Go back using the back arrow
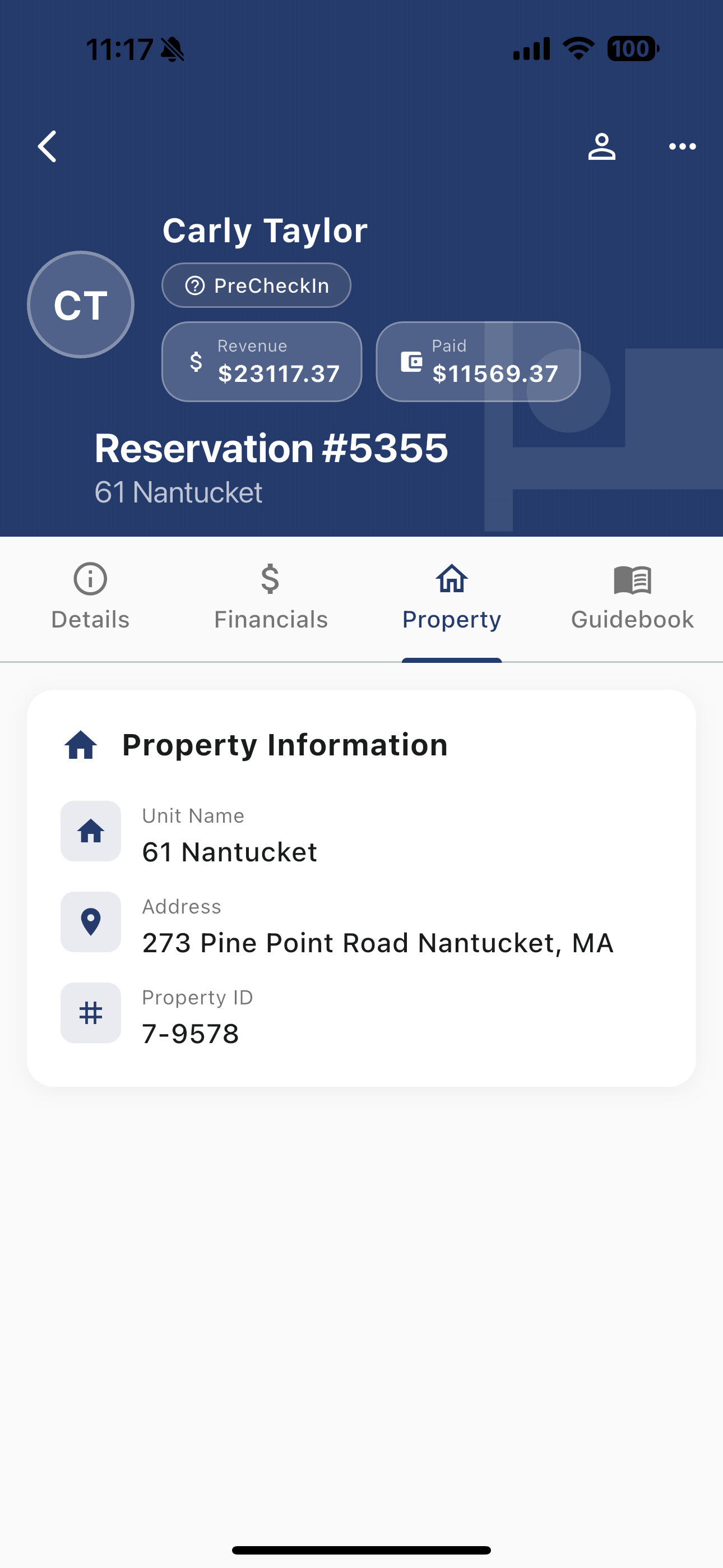The image size is (723, 1568). tap(48, 146)
